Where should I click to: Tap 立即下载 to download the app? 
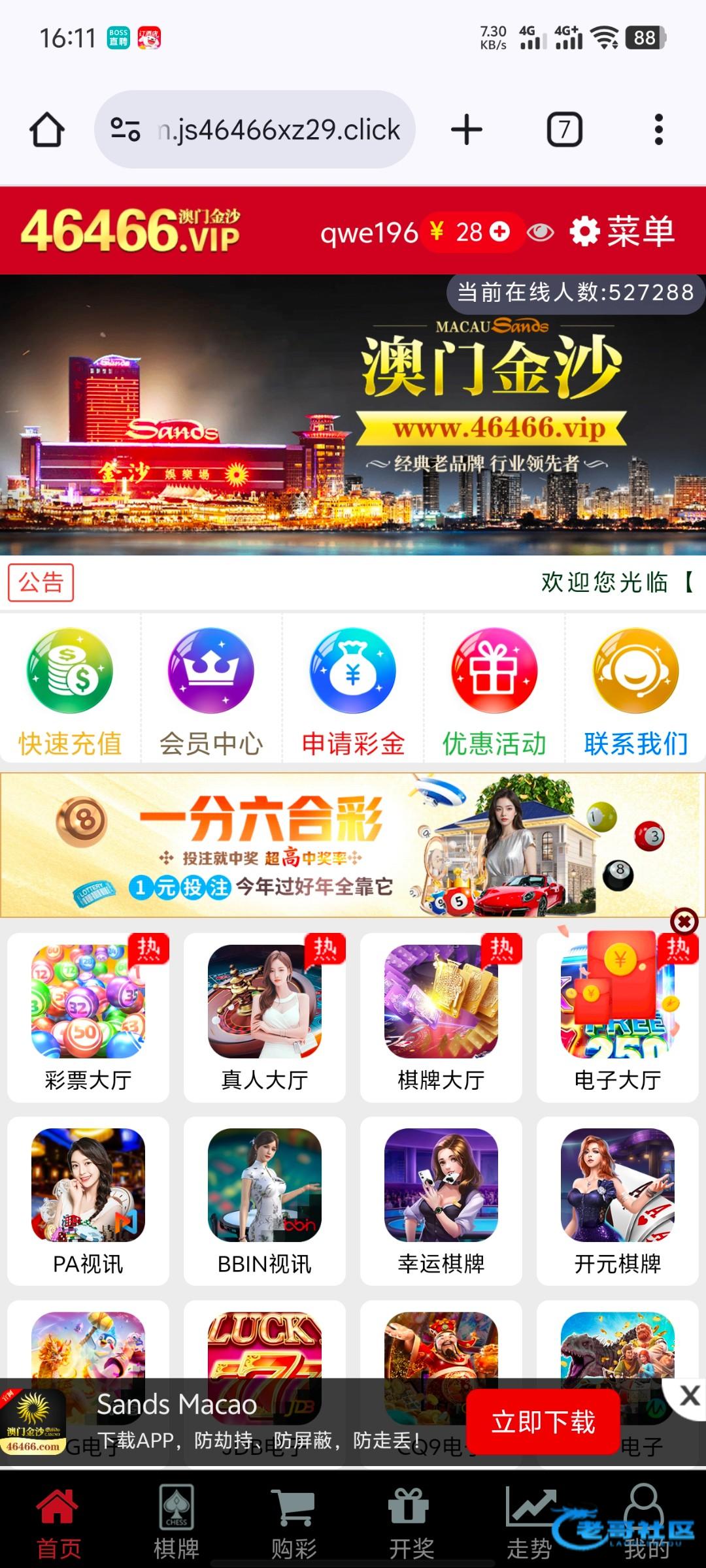point(543,1422)
